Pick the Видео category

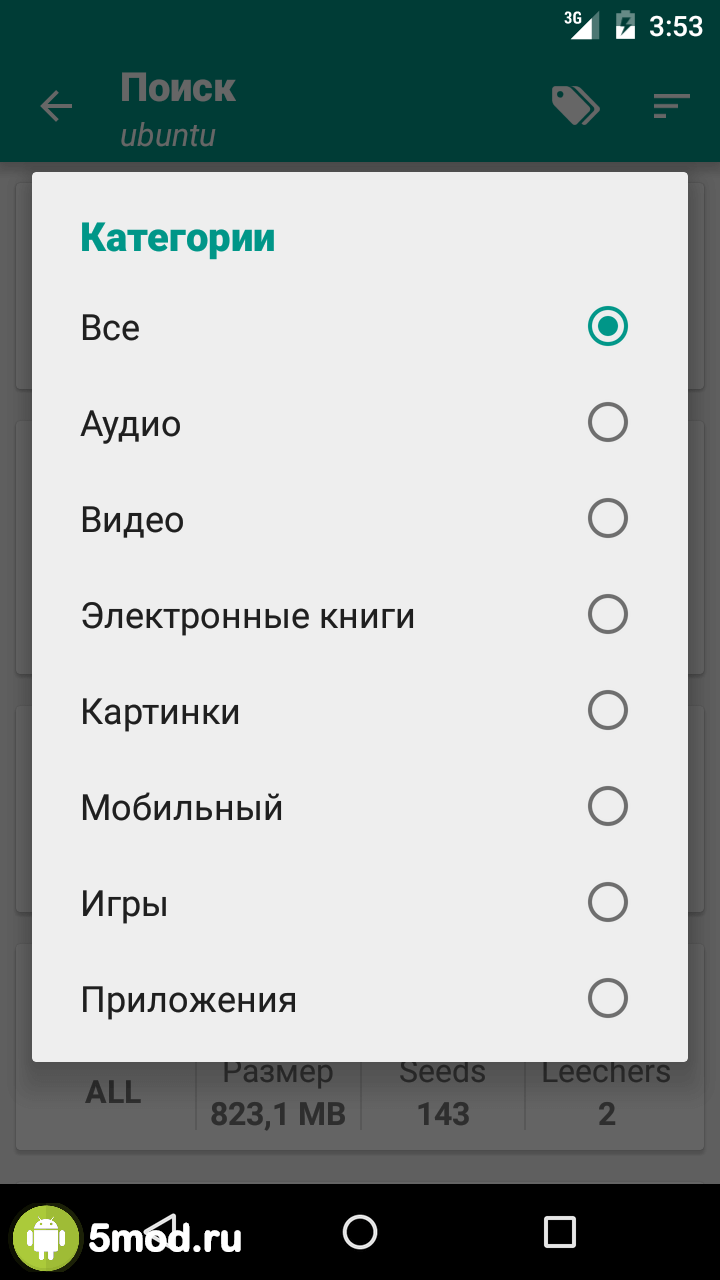[607, 519]
